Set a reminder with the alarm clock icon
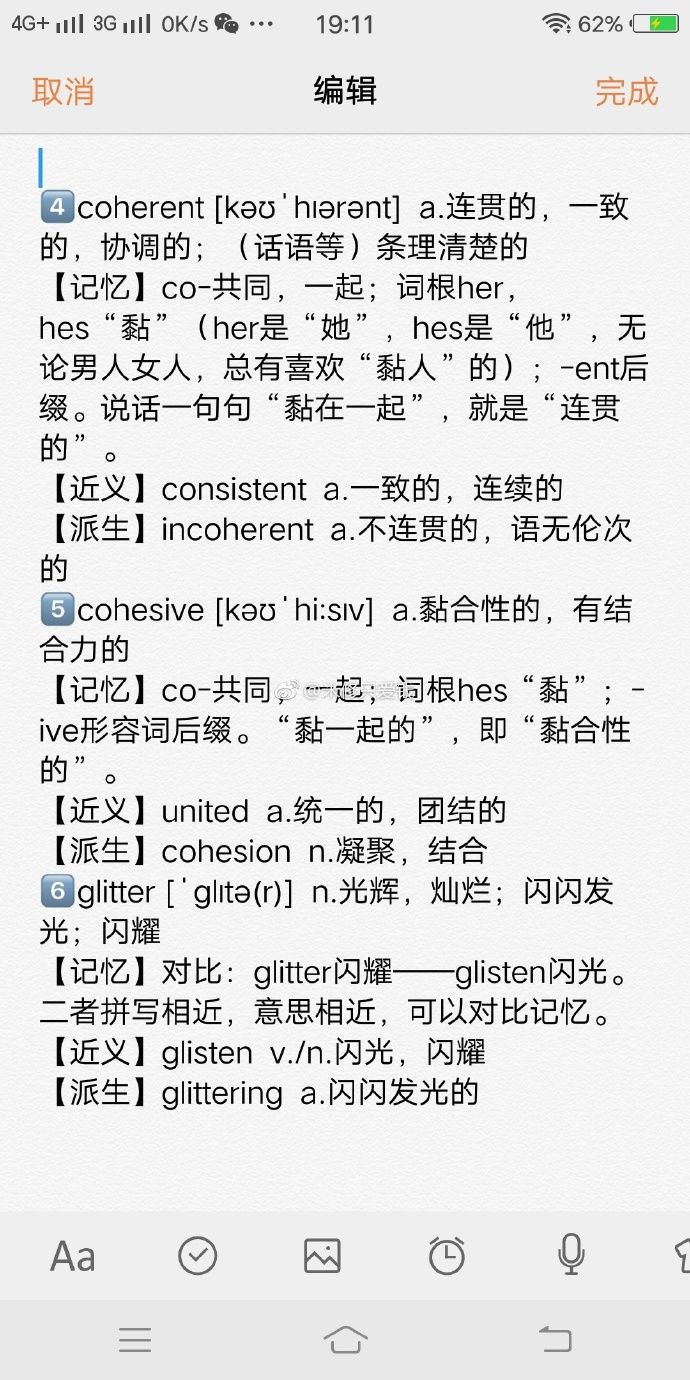Viewport: 690px width, 1380px height. coord(447,1256)
